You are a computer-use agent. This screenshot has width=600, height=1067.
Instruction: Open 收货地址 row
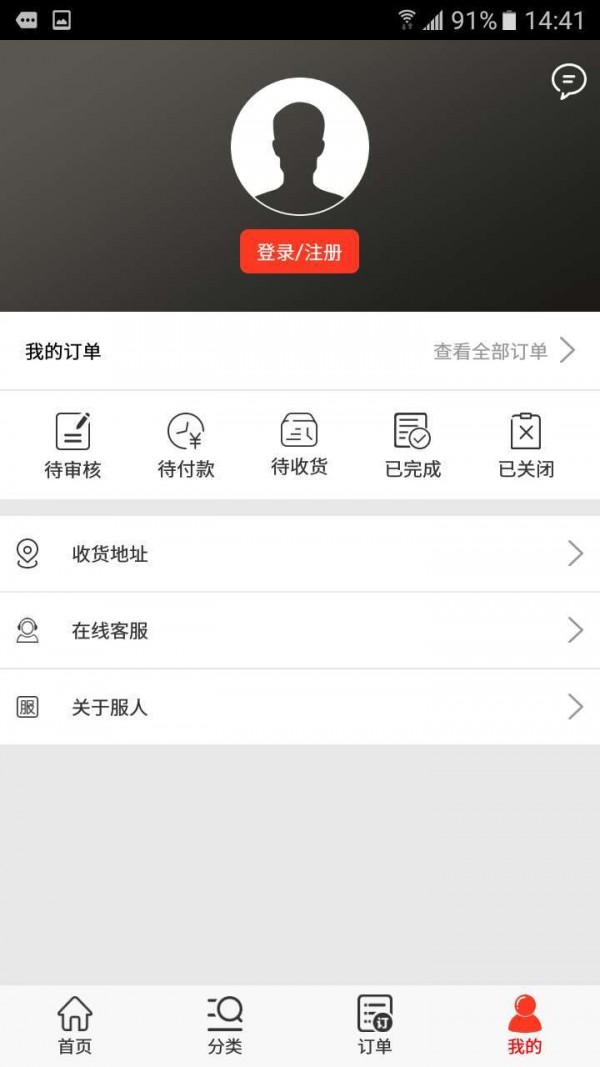[300, 554]
